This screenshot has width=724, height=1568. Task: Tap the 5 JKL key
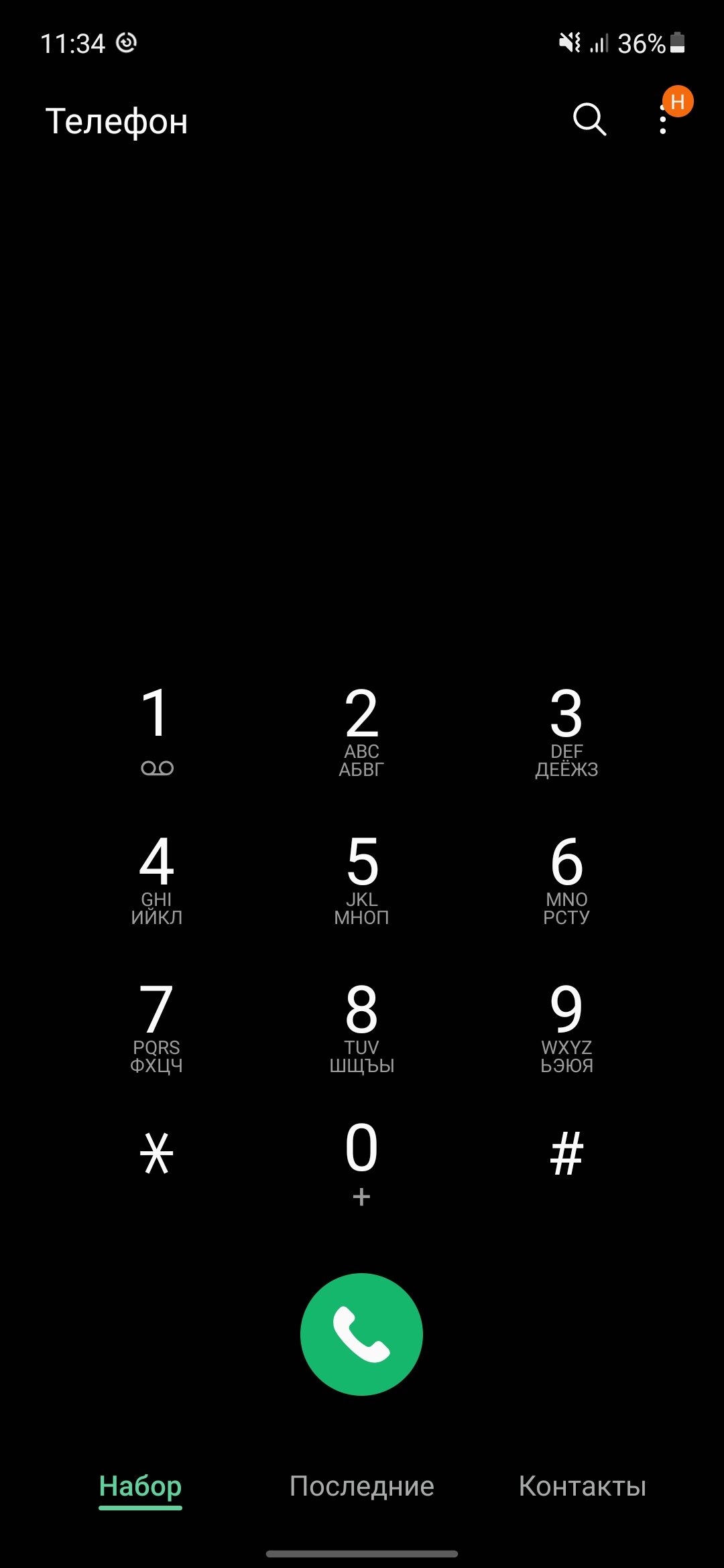click(362, 879)
